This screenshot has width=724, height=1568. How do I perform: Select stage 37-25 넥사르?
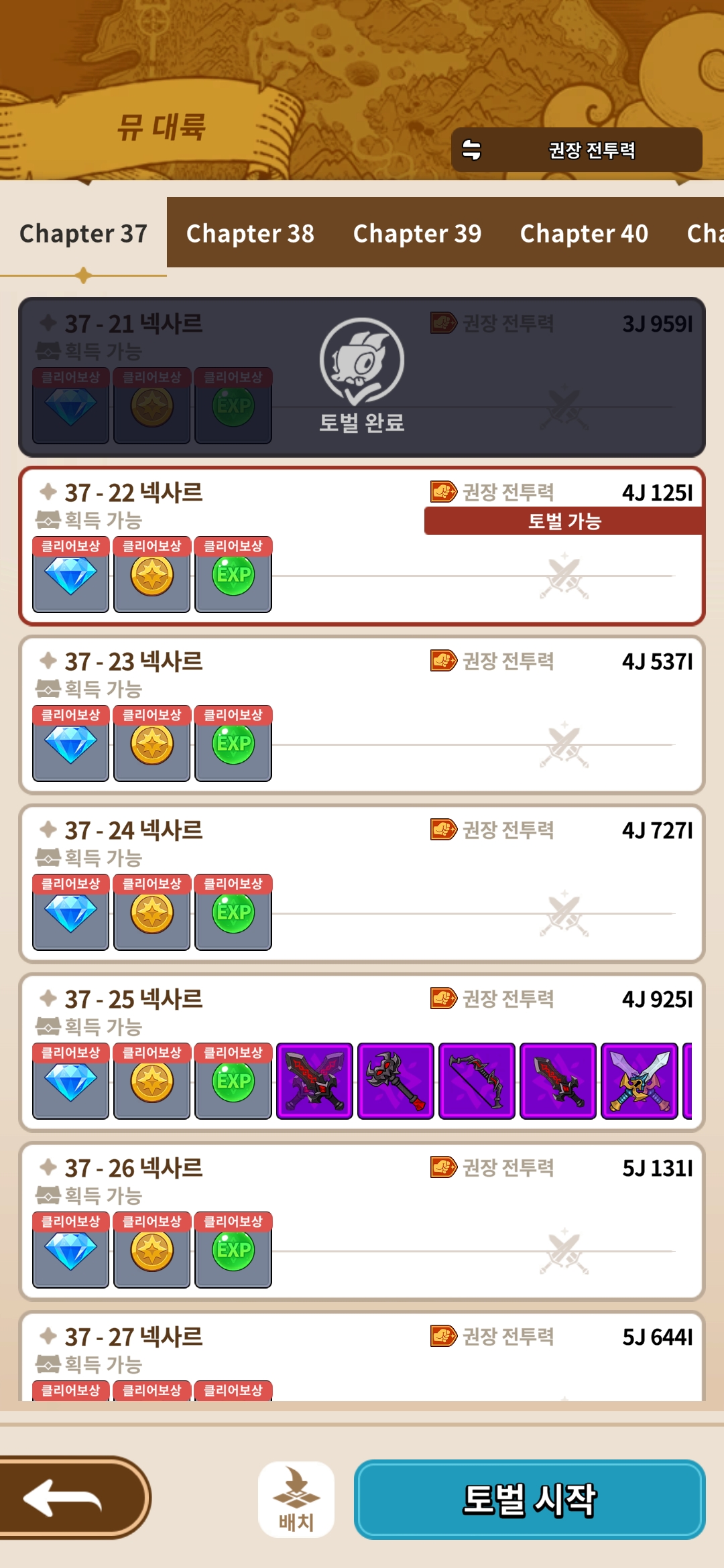click(362, 1053)
